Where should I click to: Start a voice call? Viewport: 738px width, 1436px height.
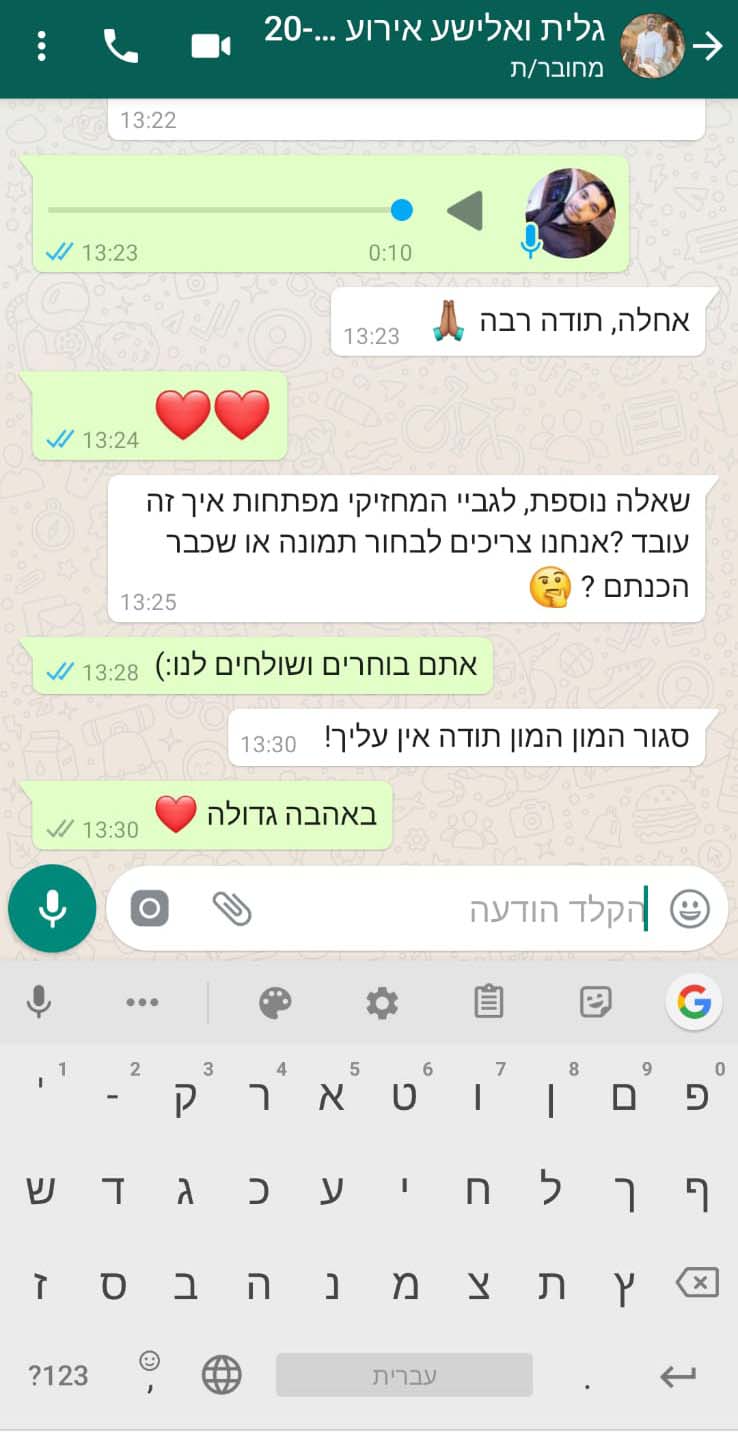[x=121, y=46]
